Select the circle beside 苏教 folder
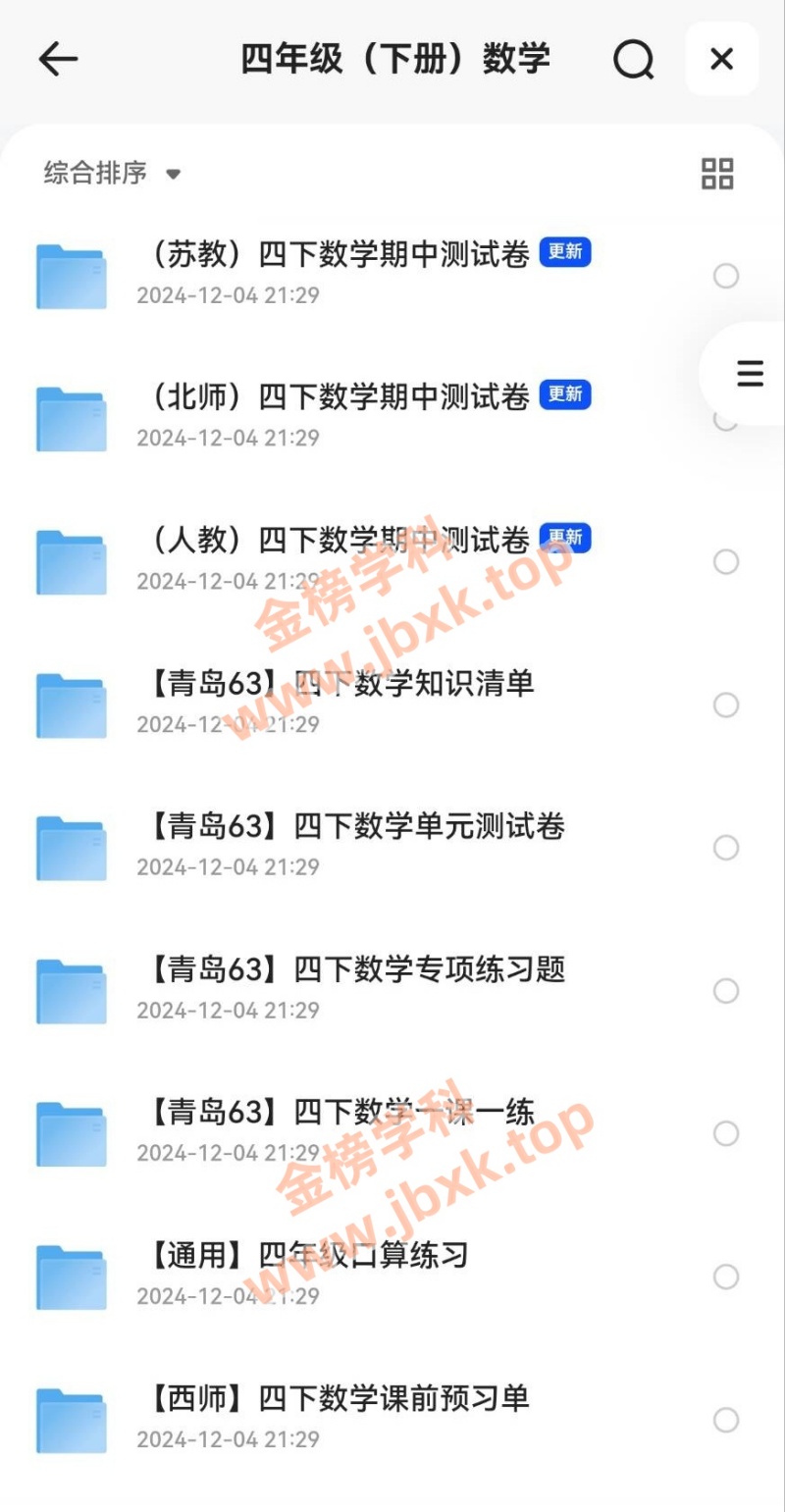785x1512 pixels. click(726, 276)
